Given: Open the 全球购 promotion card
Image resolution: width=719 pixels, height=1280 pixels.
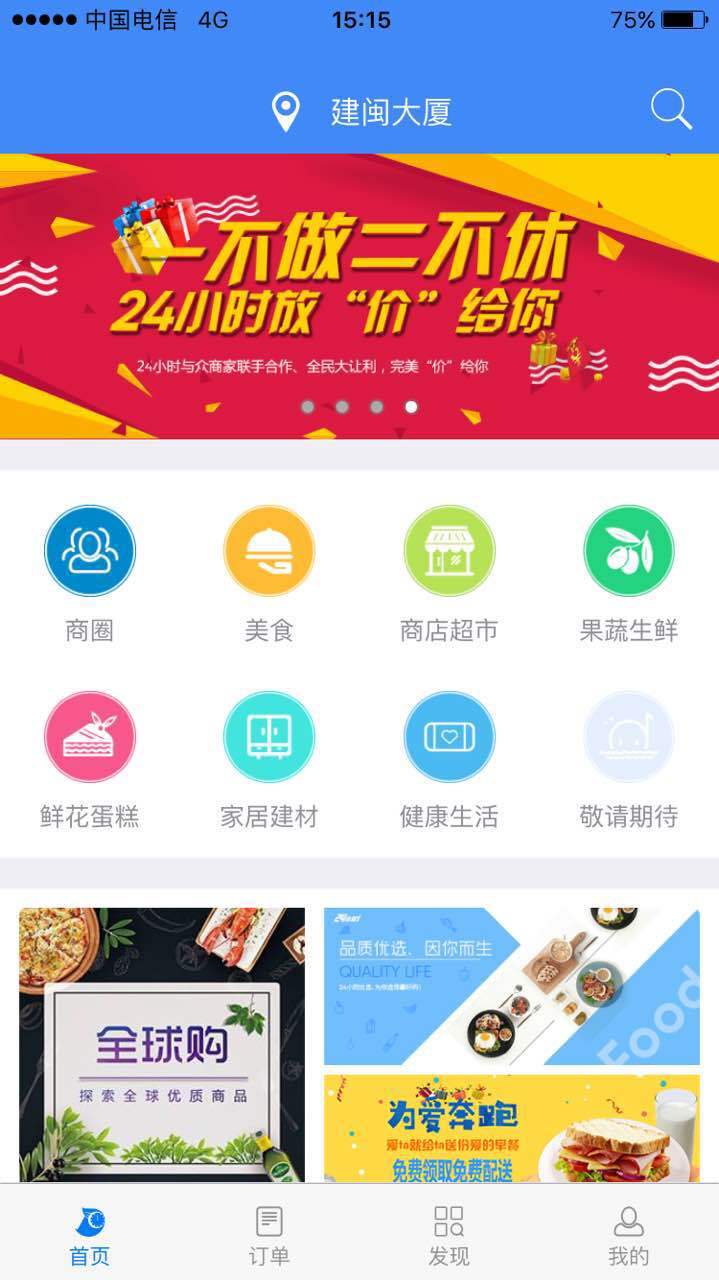Looking at the screenshot, I should 162,1045.
